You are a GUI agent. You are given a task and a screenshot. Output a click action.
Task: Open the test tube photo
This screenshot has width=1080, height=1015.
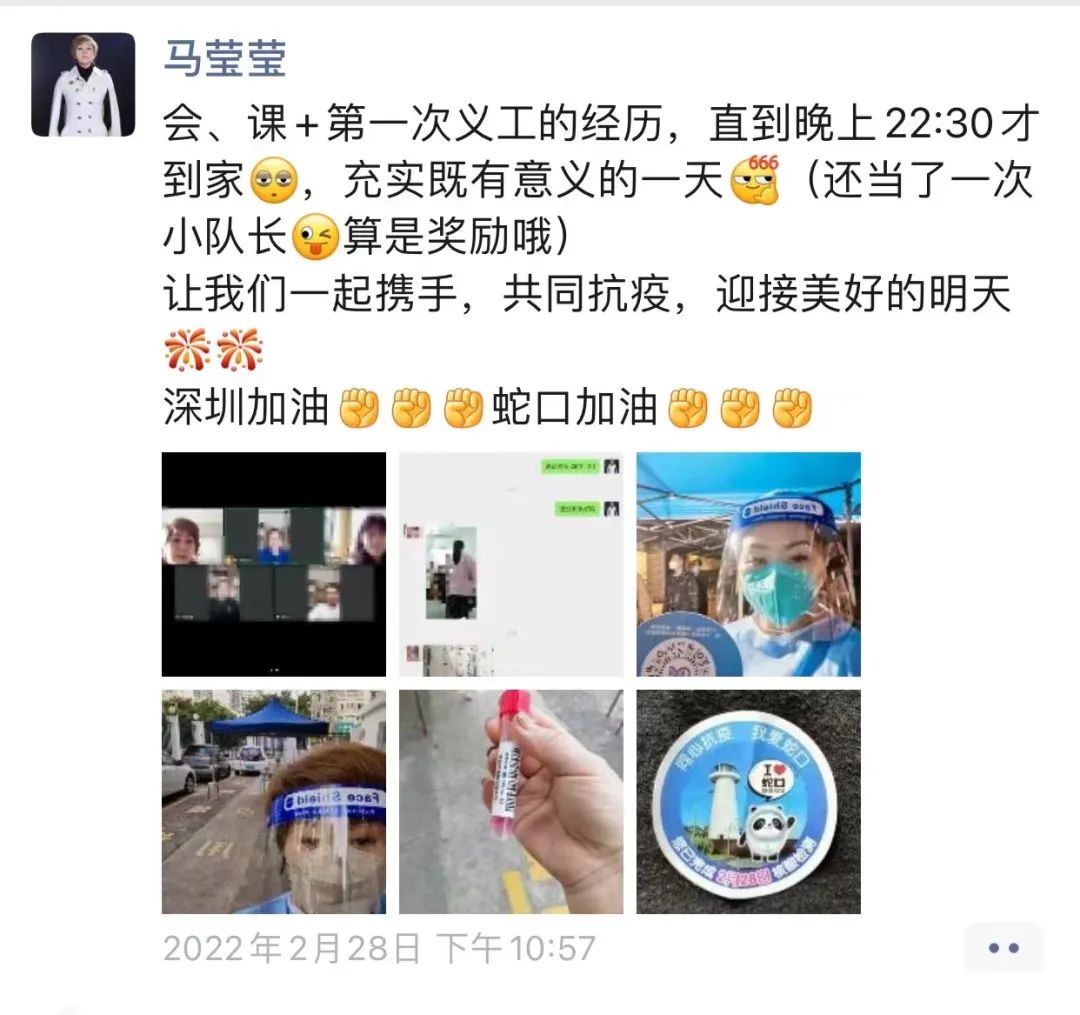click(511, 801)
